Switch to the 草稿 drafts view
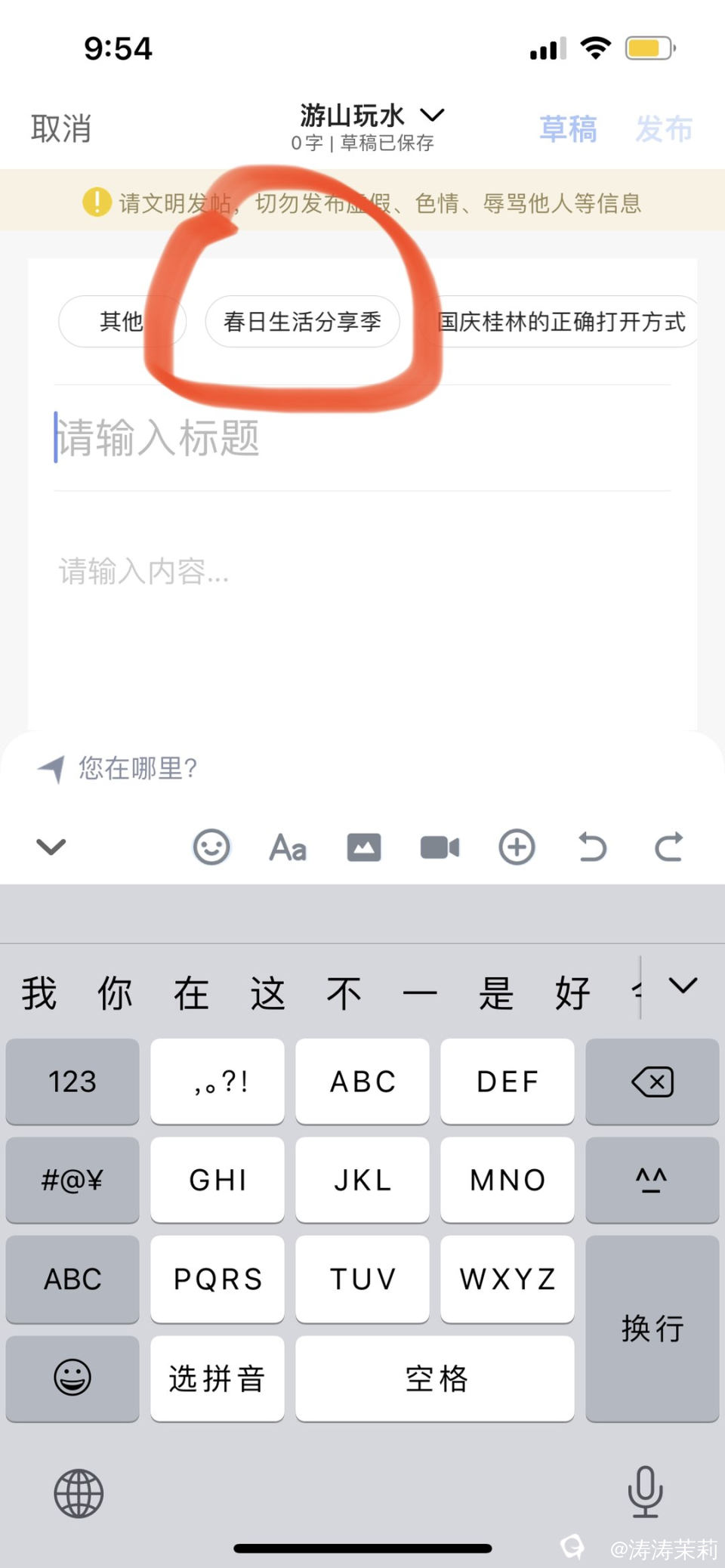Viewport: 725px width, 1568px height. (568, 127)
